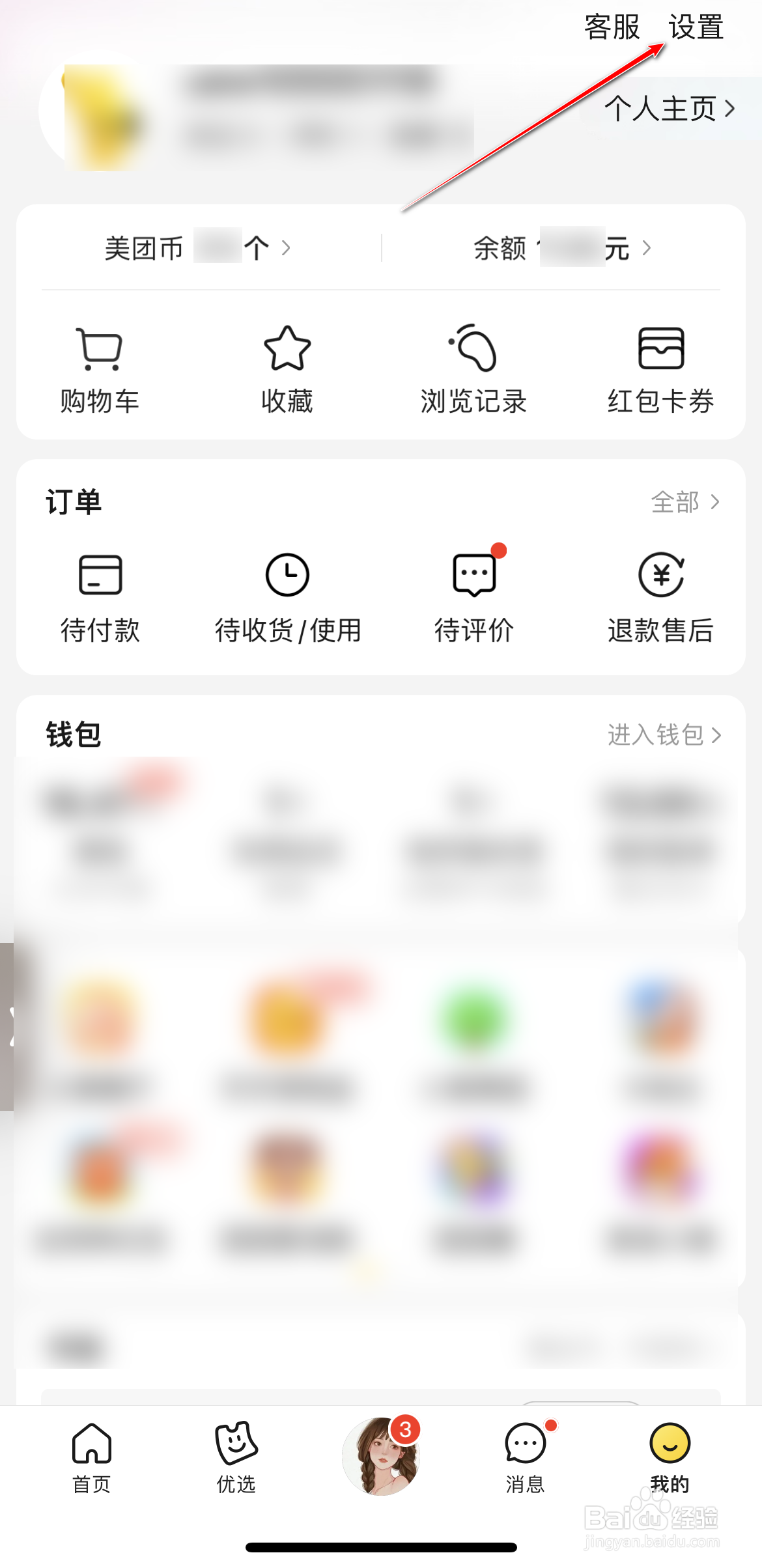Open 红包卡券 coupons
The height and width of the screenshot is (1568, 762).
pyautogui.click(x=661, y=369)
